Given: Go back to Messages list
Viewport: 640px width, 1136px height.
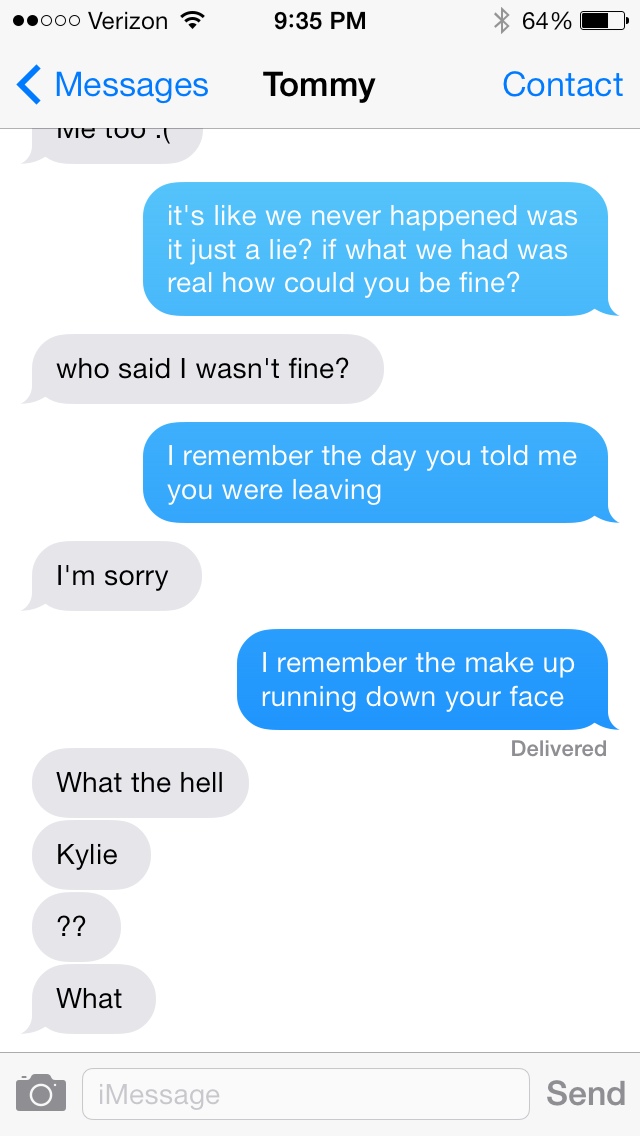Looking at the screenshot, I should click(112, 85).
